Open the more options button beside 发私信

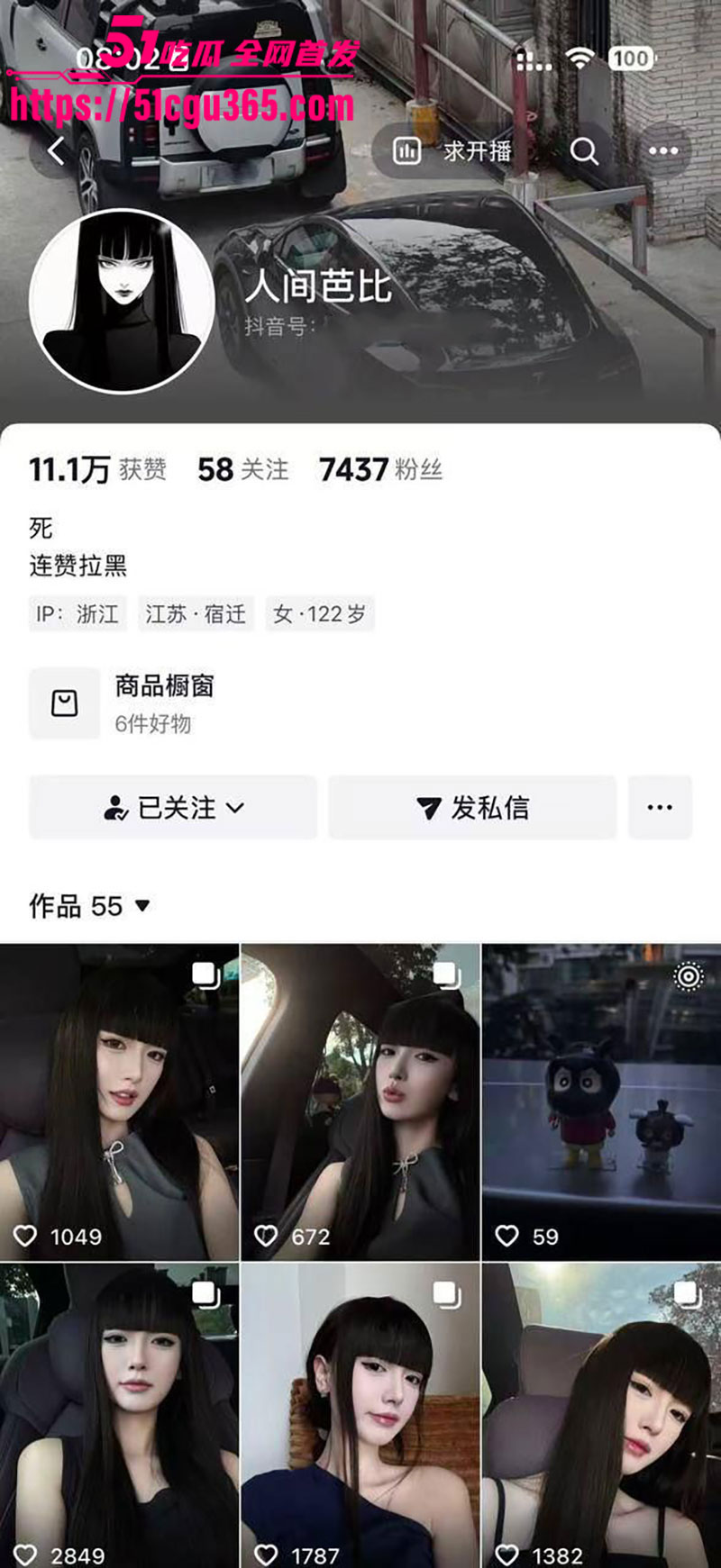coord(660,808)
